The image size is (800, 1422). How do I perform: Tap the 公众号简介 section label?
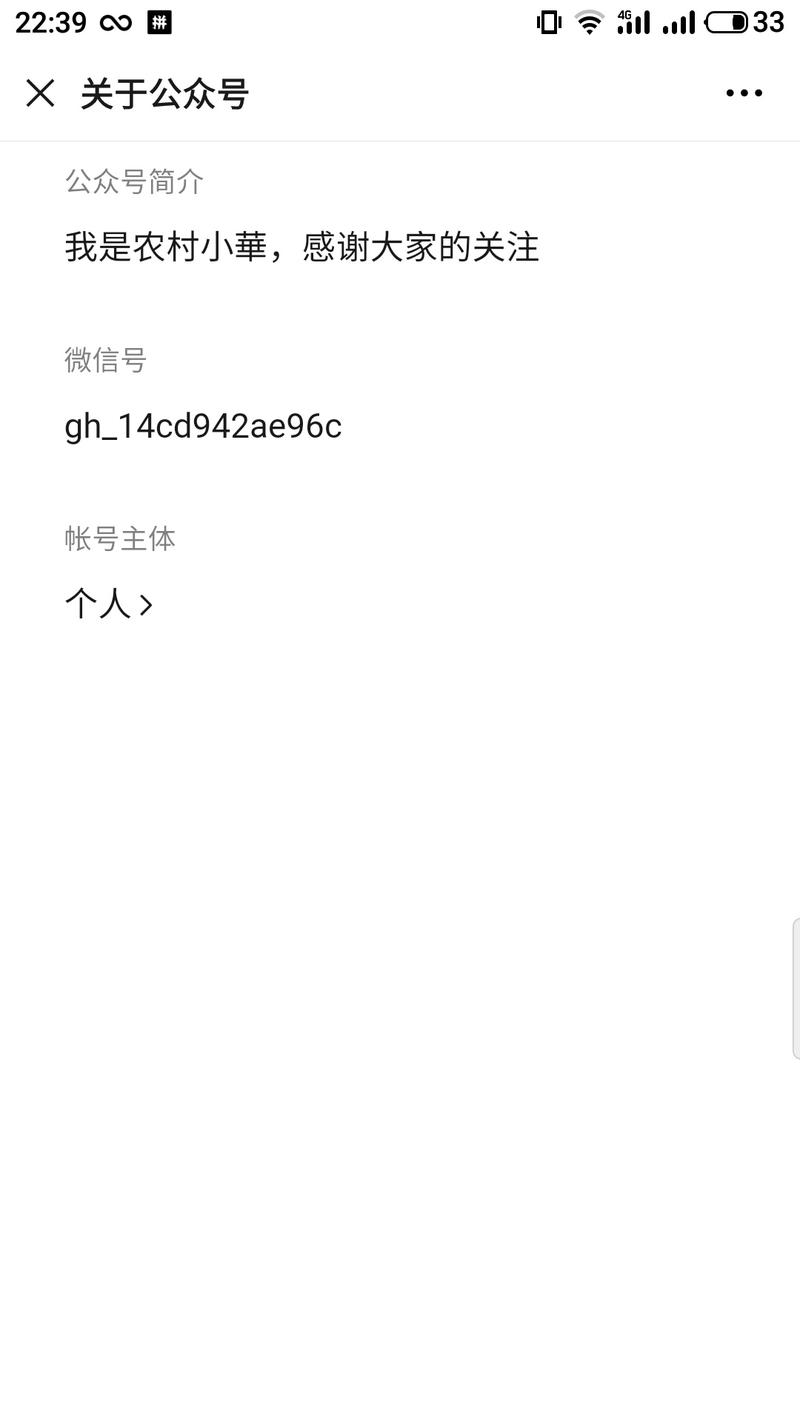point(134,181)
